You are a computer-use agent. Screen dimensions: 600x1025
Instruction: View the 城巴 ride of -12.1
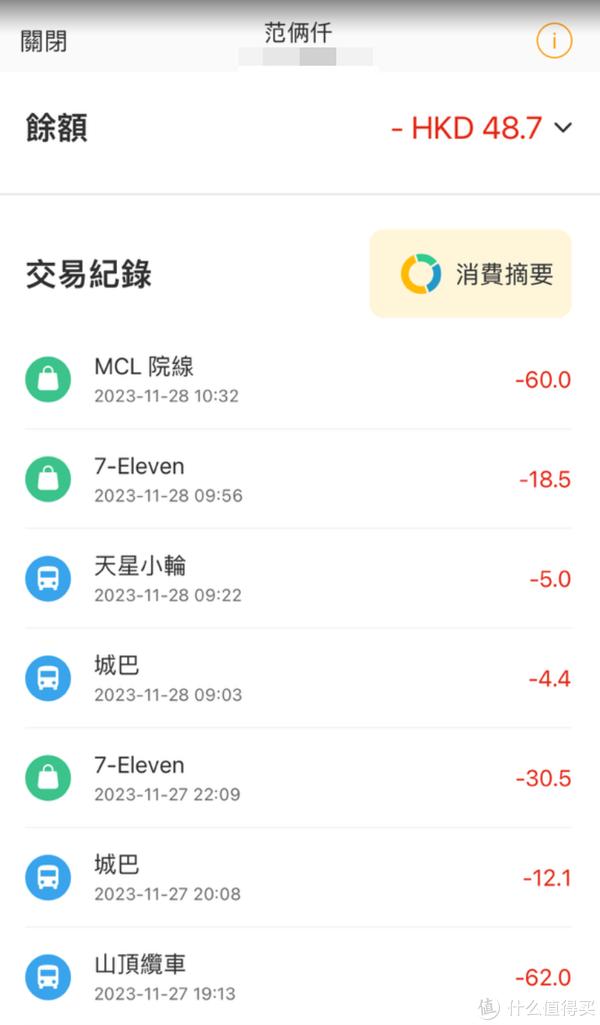(x=299, y=877)
